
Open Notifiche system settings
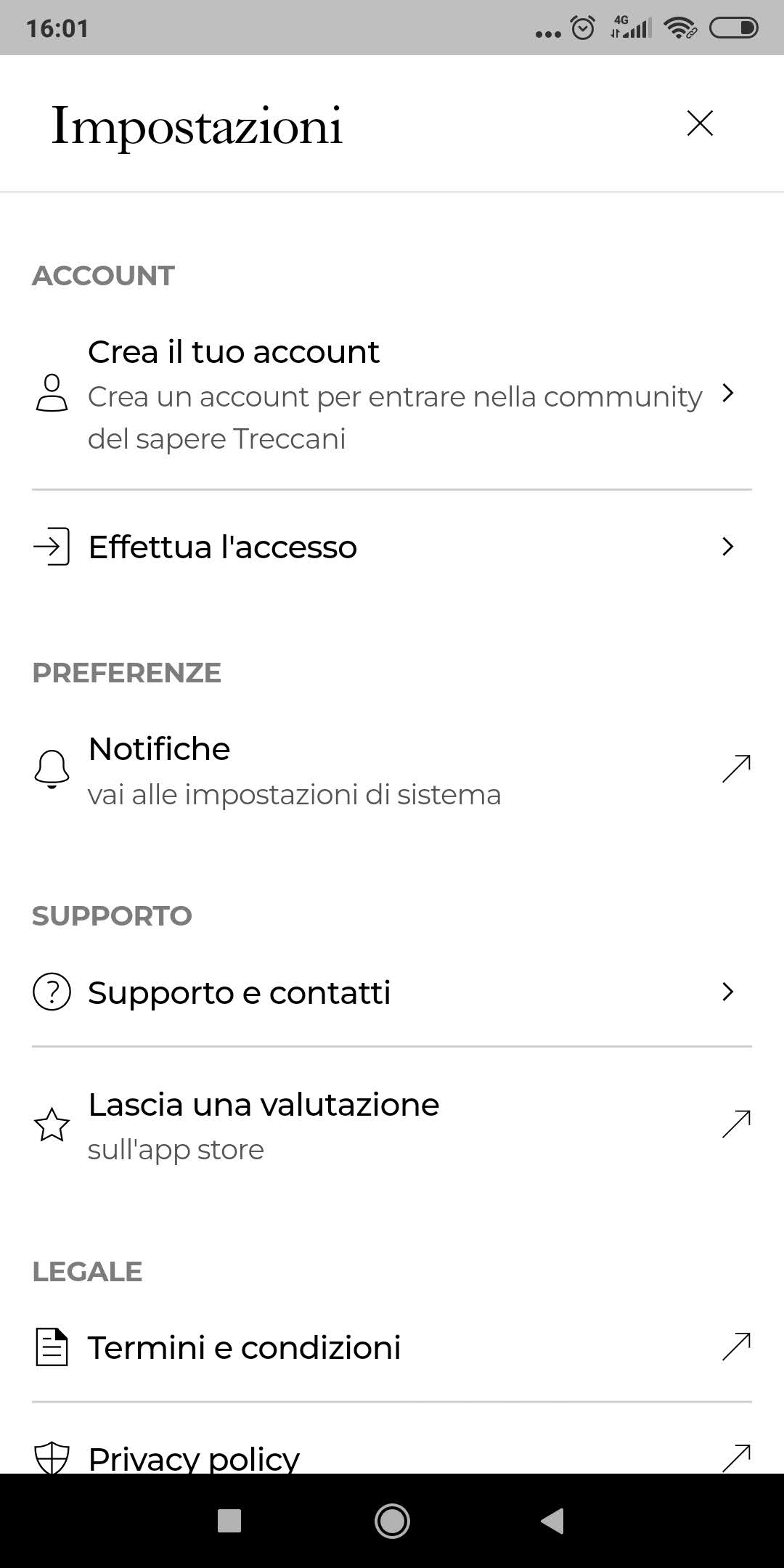coord(392,770)
